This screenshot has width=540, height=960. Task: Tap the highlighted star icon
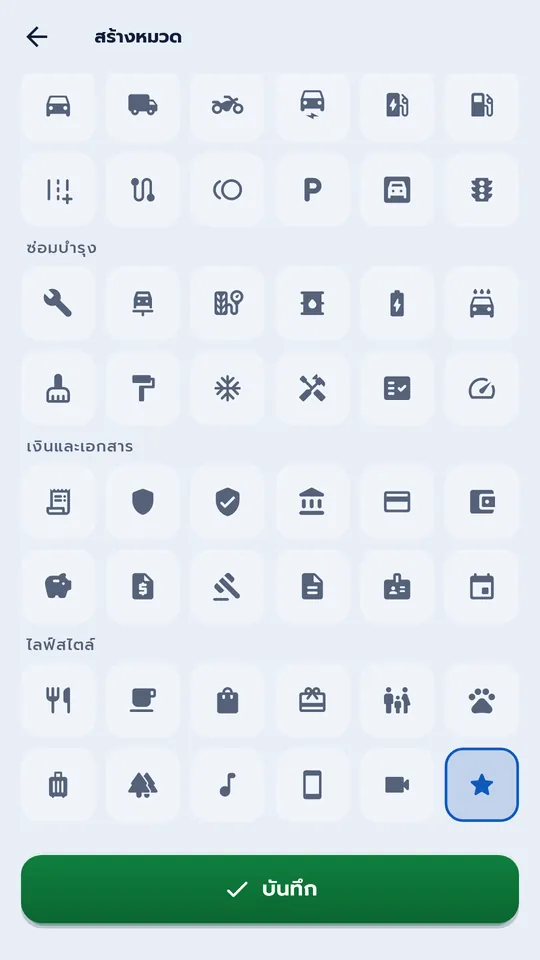click(482, 784)
